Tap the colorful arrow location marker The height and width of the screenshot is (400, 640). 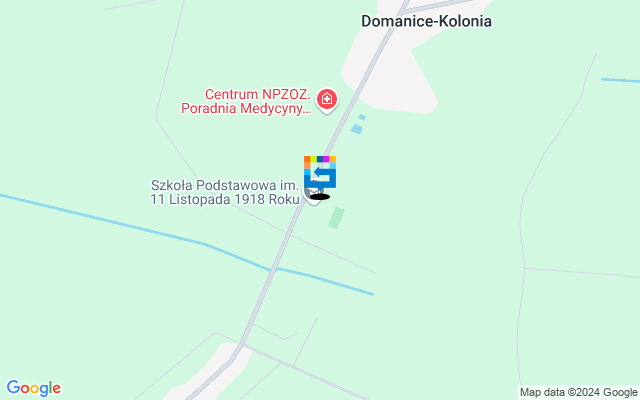(x=320, y=173)
